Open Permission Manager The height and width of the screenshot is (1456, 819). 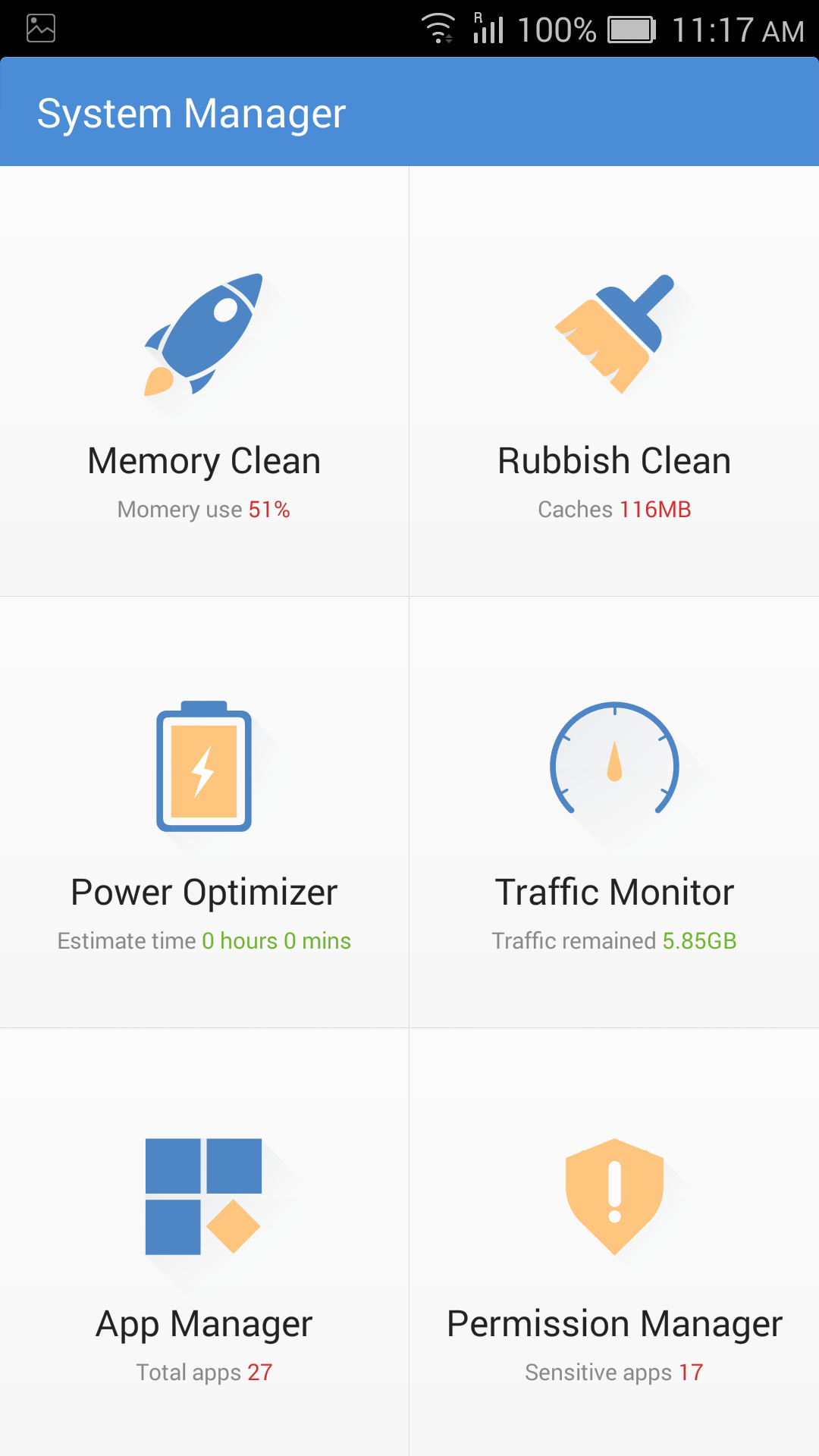614,1242
